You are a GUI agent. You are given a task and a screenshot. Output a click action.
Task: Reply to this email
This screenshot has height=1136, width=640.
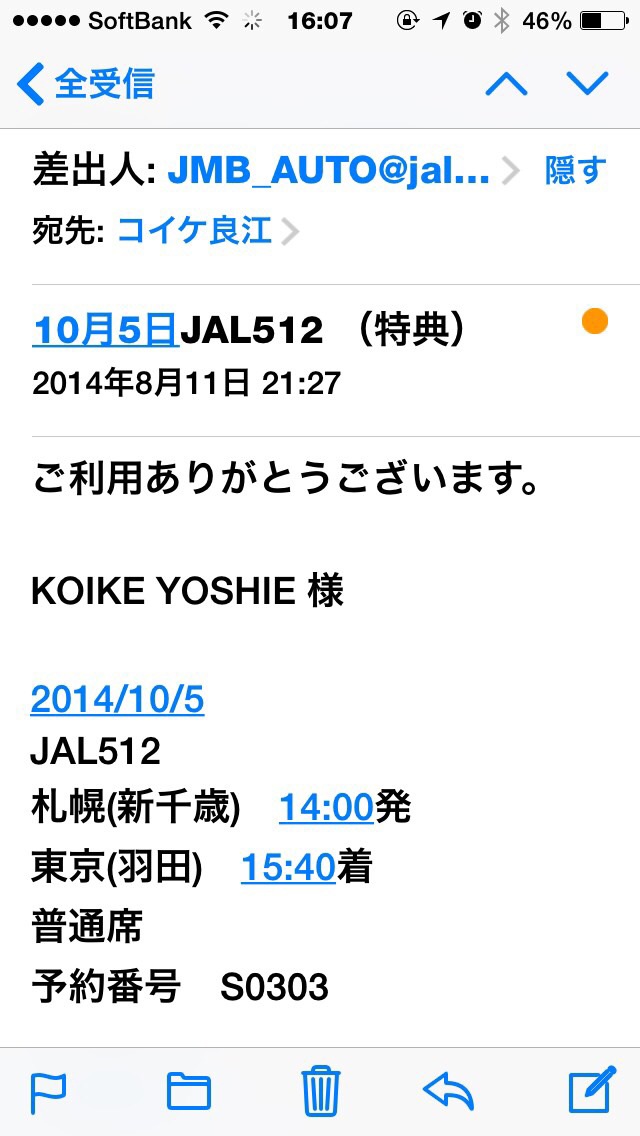point(448,1091)
